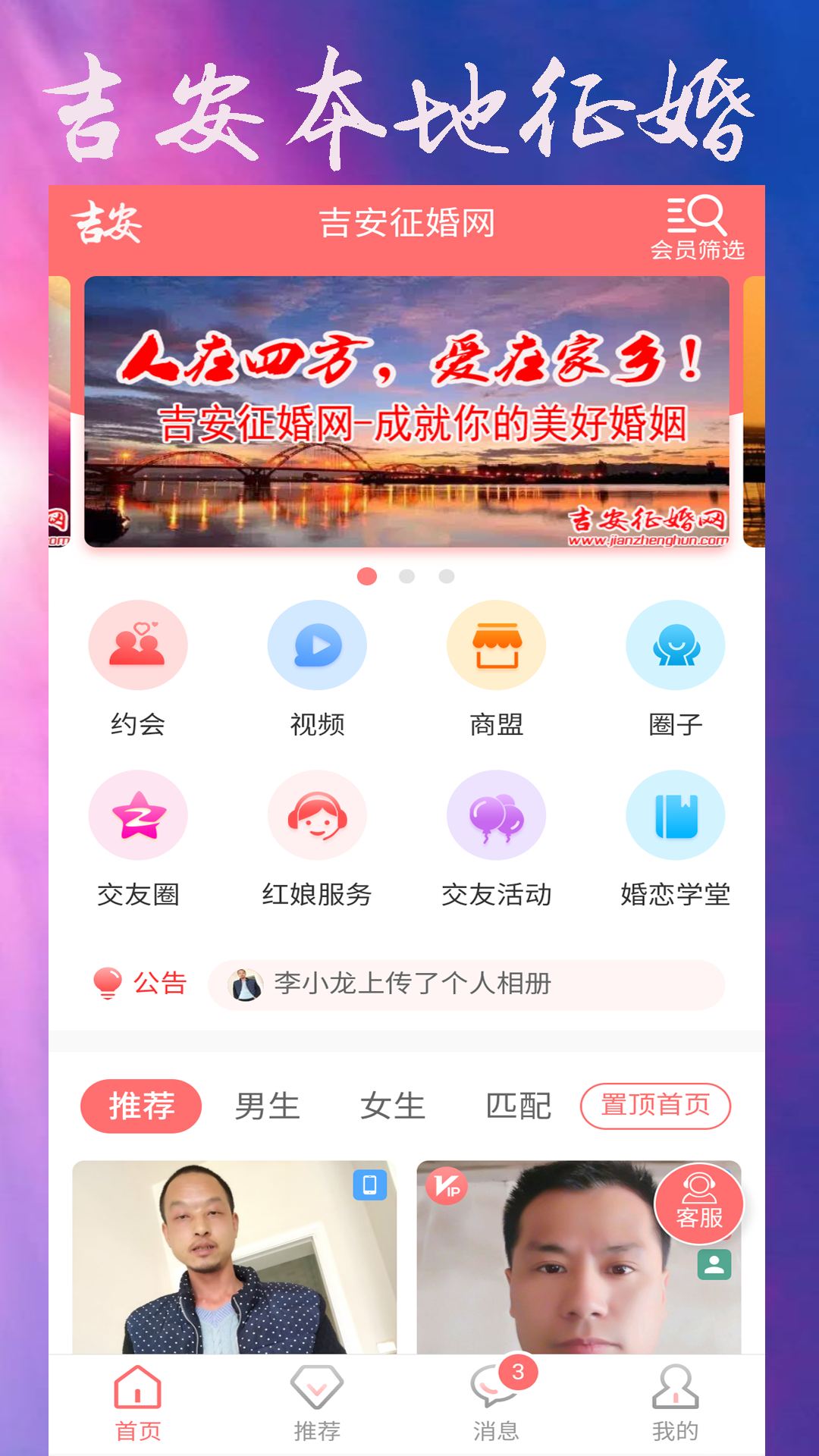The width and height of the screenshot is (819, 1456).
Task: Switch to the 男生 tab
Action: coord(267,1107)
